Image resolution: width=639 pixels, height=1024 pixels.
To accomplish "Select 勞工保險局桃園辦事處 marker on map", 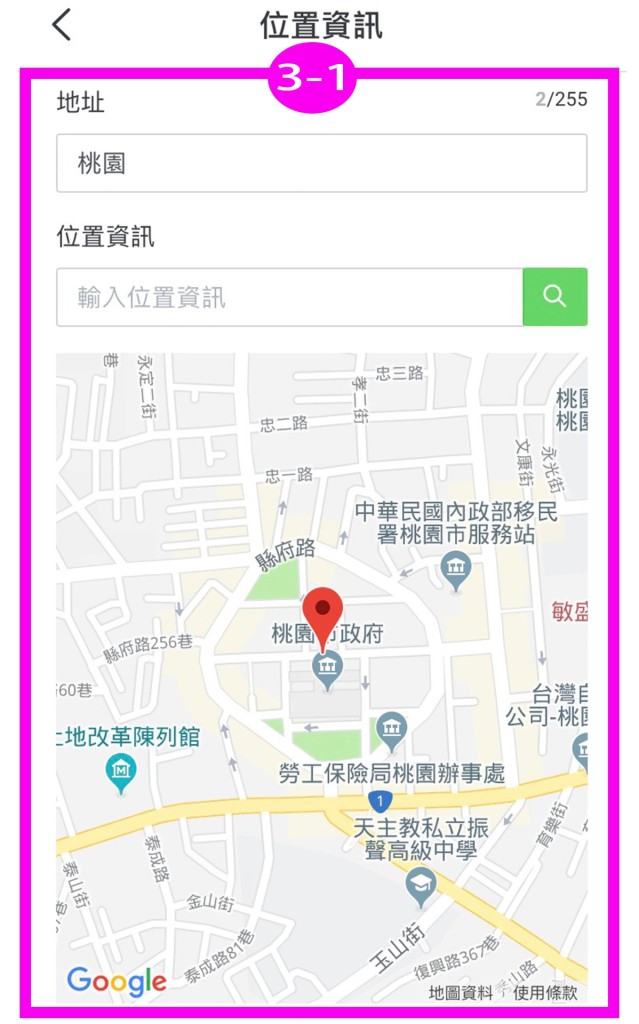I will coord(391,731).
